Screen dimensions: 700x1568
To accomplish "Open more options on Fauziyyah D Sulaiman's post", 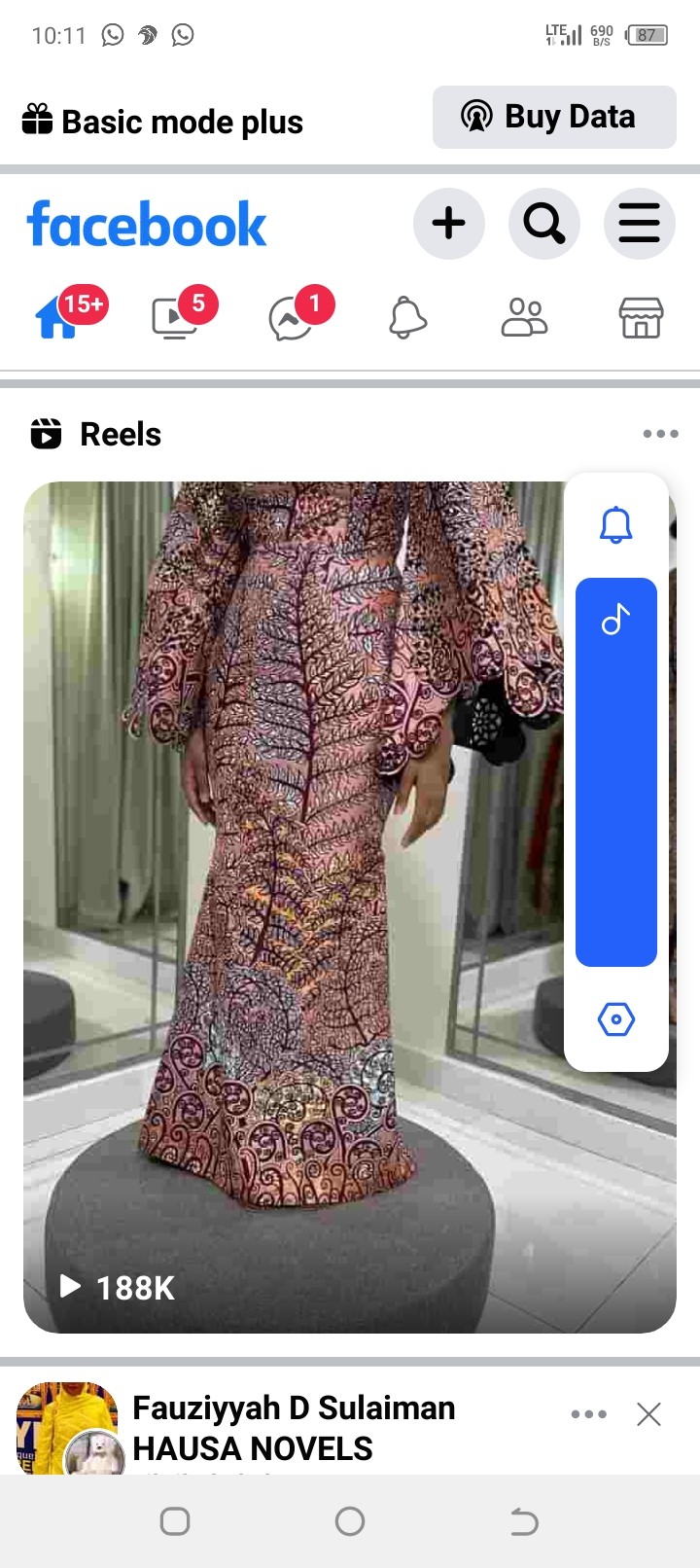I will point(589,1414).
